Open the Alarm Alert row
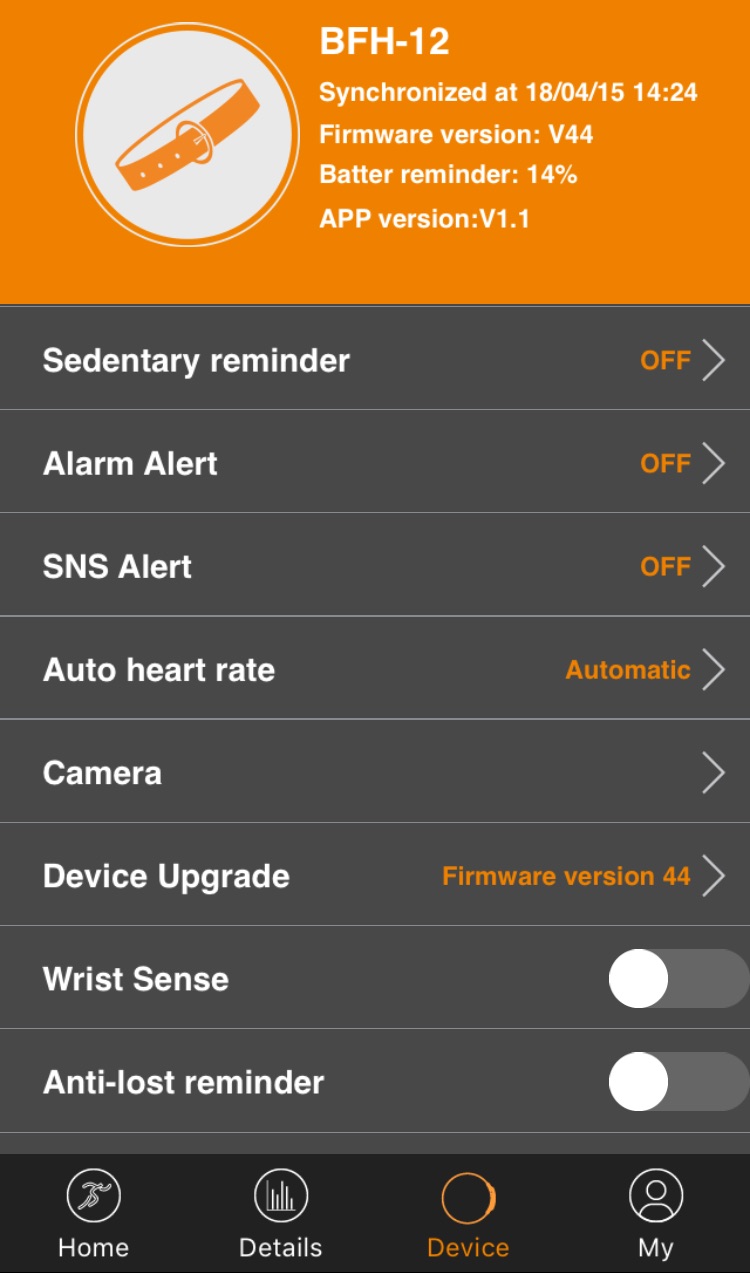The image size is (750, 1273). pyautogui.click(x=375, y=462)
